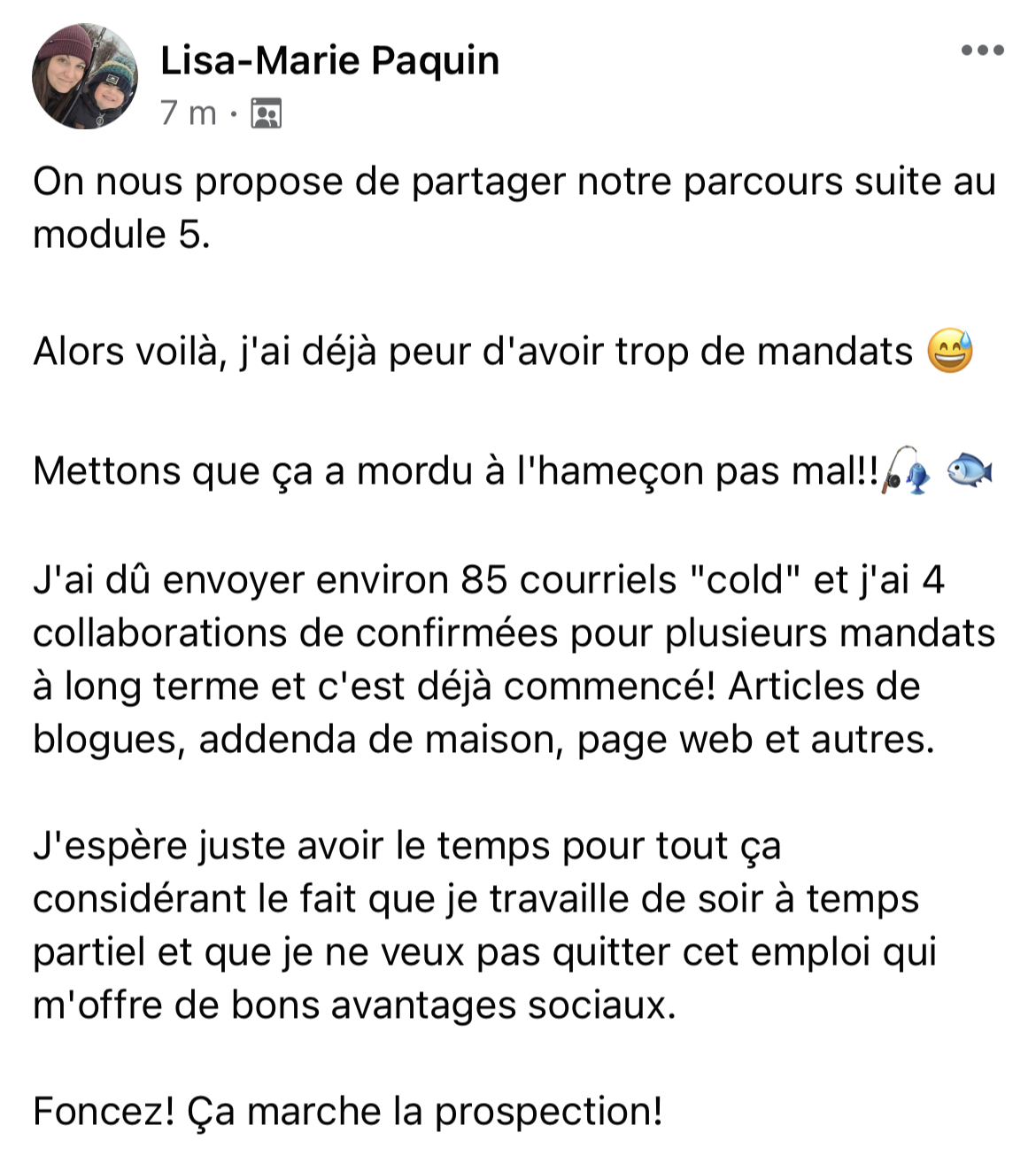1036x1164 pixels.
Task: Tap the group audience icon beside 7 m
Action: pyautogui.click(x=266, y=114)
